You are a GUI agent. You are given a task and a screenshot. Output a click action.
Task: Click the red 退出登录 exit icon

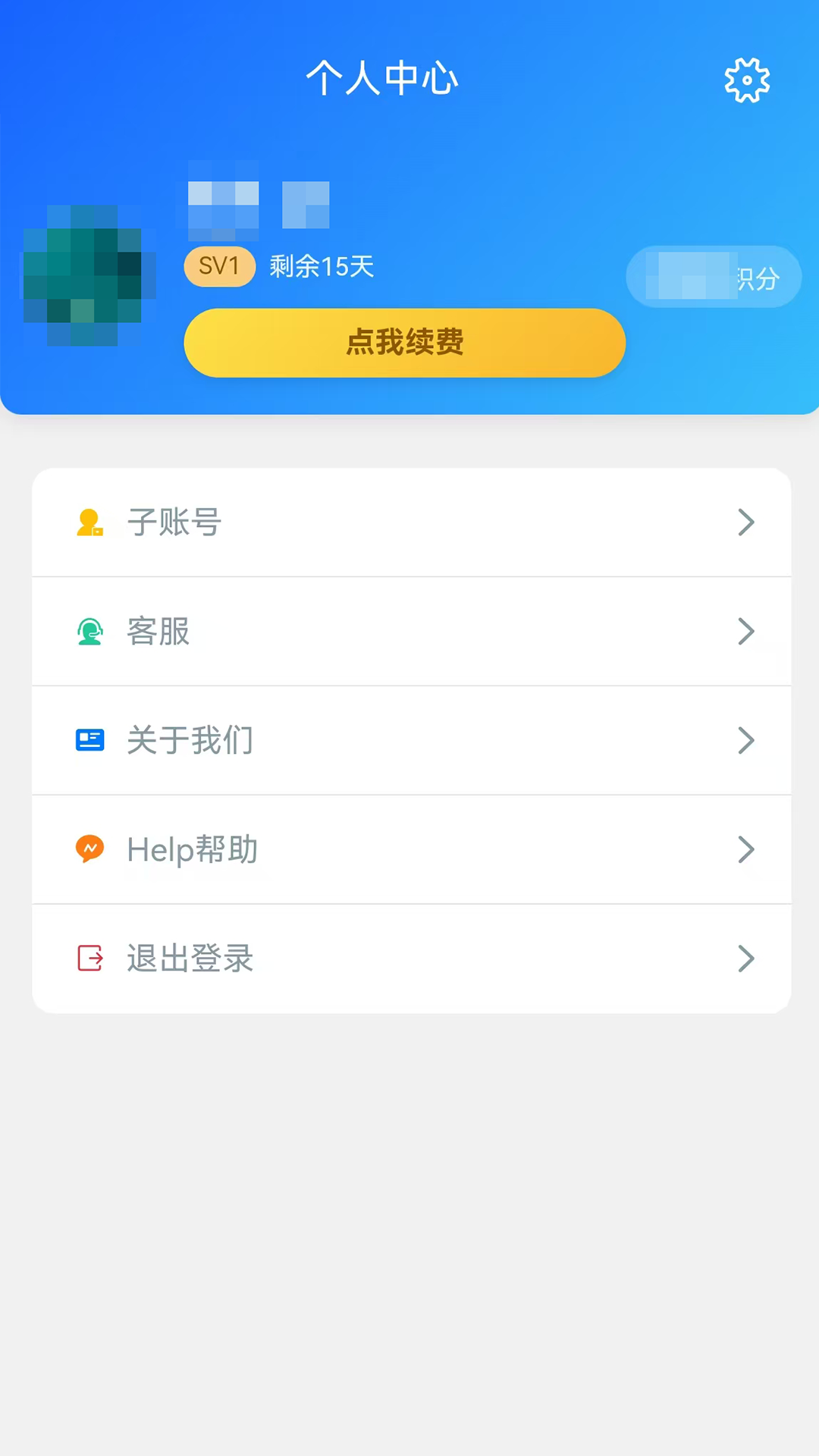pos(88,959)
